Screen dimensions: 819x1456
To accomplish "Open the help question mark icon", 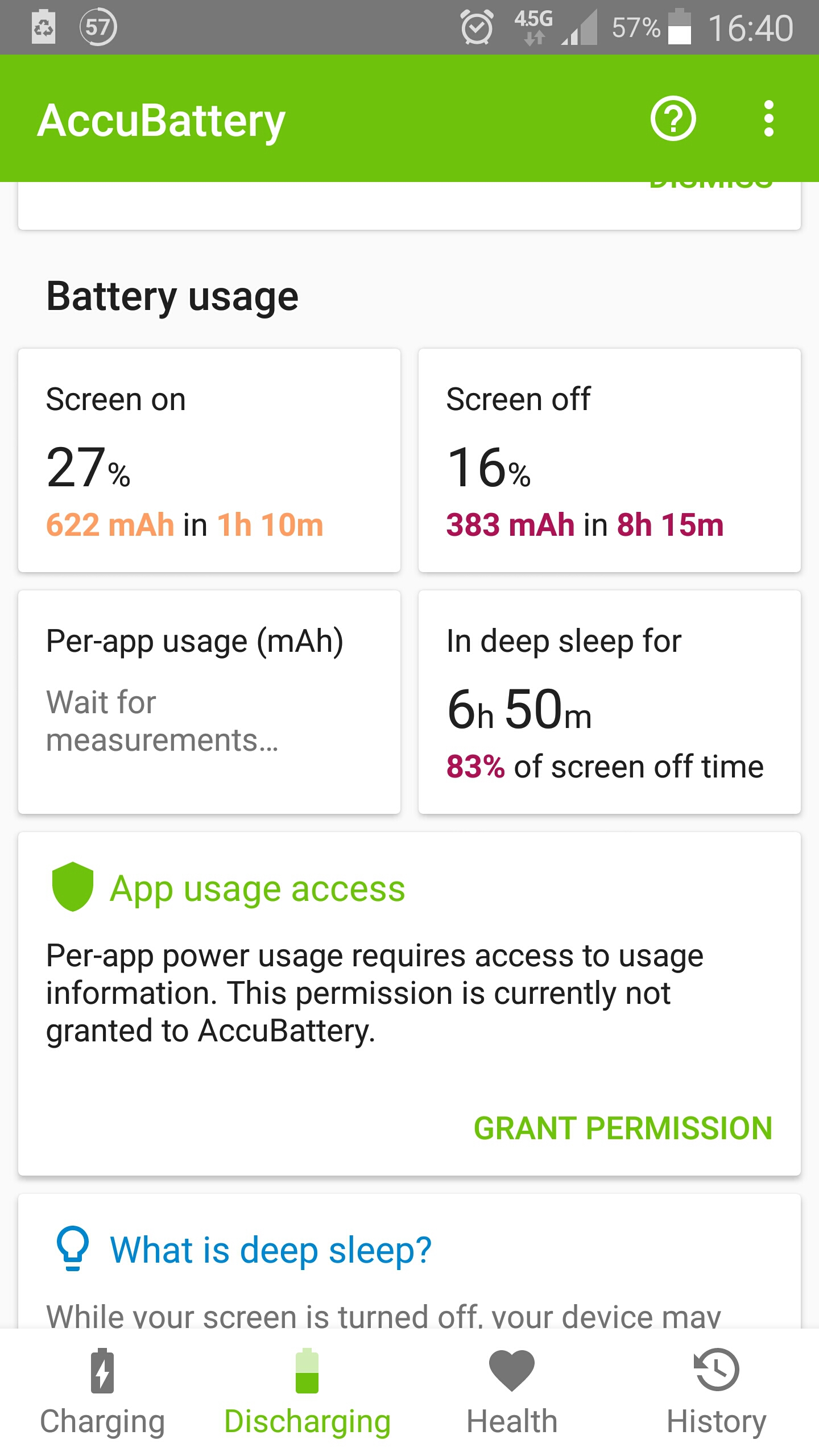I will click(673, 118).
